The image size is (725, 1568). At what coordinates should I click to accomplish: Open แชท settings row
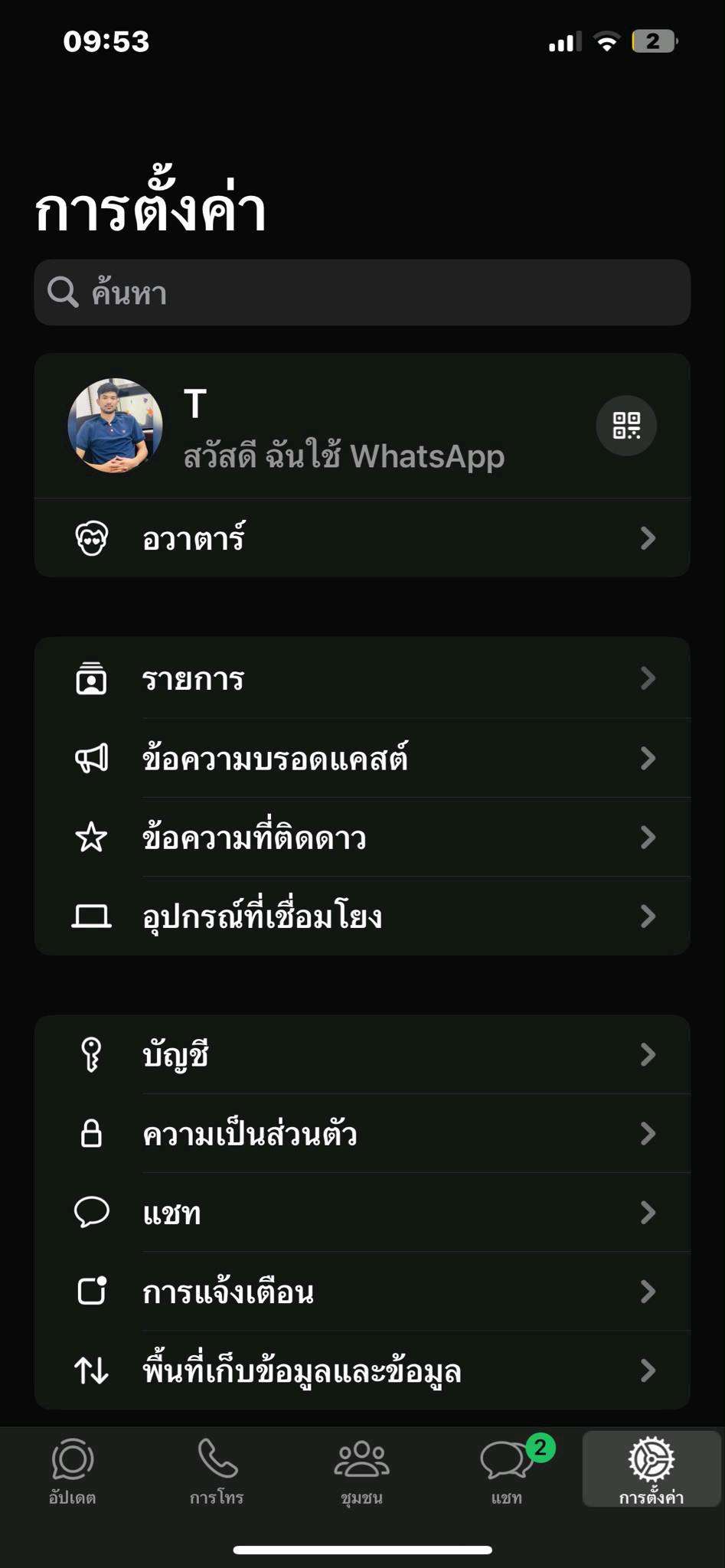pyautogui.click(x=362, y=1213)
